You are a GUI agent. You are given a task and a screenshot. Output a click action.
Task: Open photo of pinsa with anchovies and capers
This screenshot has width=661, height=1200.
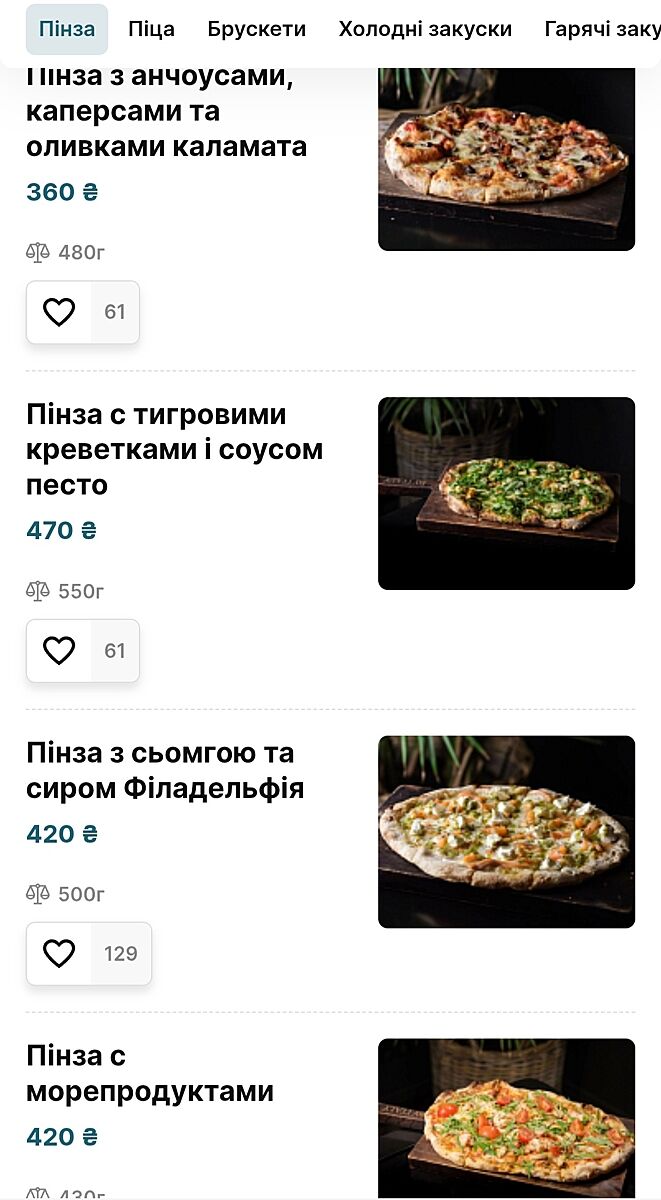(x=506, y=160)
